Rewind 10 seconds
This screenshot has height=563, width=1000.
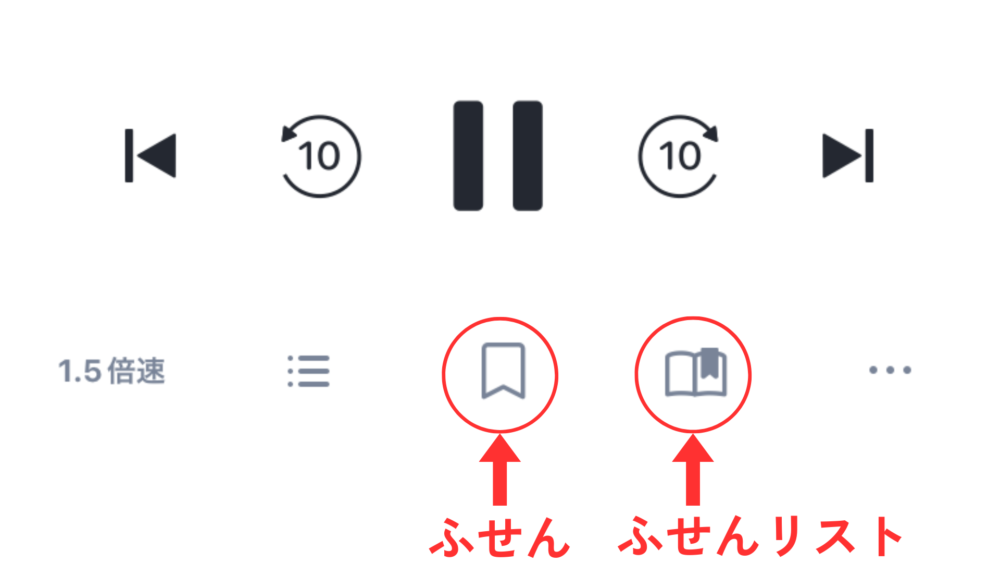click(320, 155)
